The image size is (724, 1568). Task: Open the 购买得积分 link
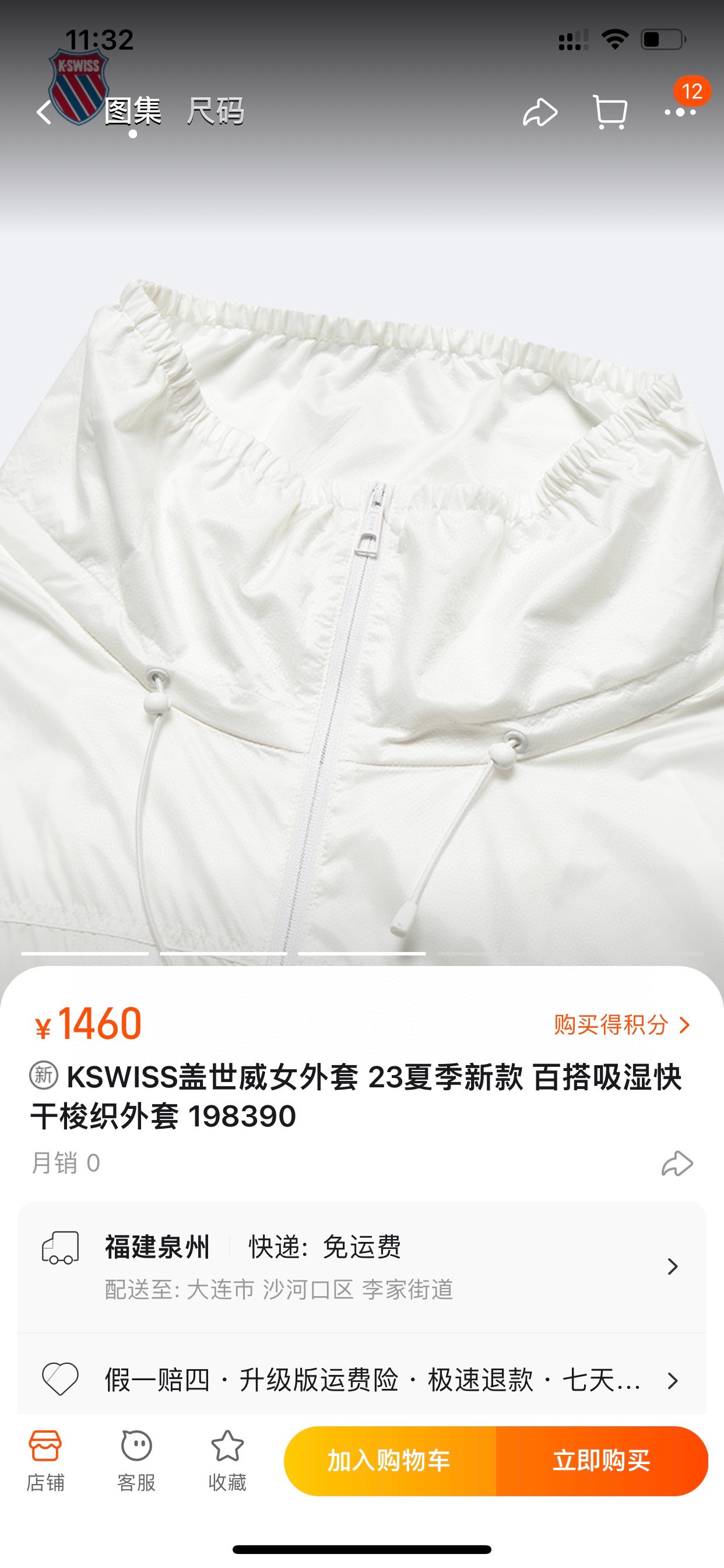[x=622, y=1025]
